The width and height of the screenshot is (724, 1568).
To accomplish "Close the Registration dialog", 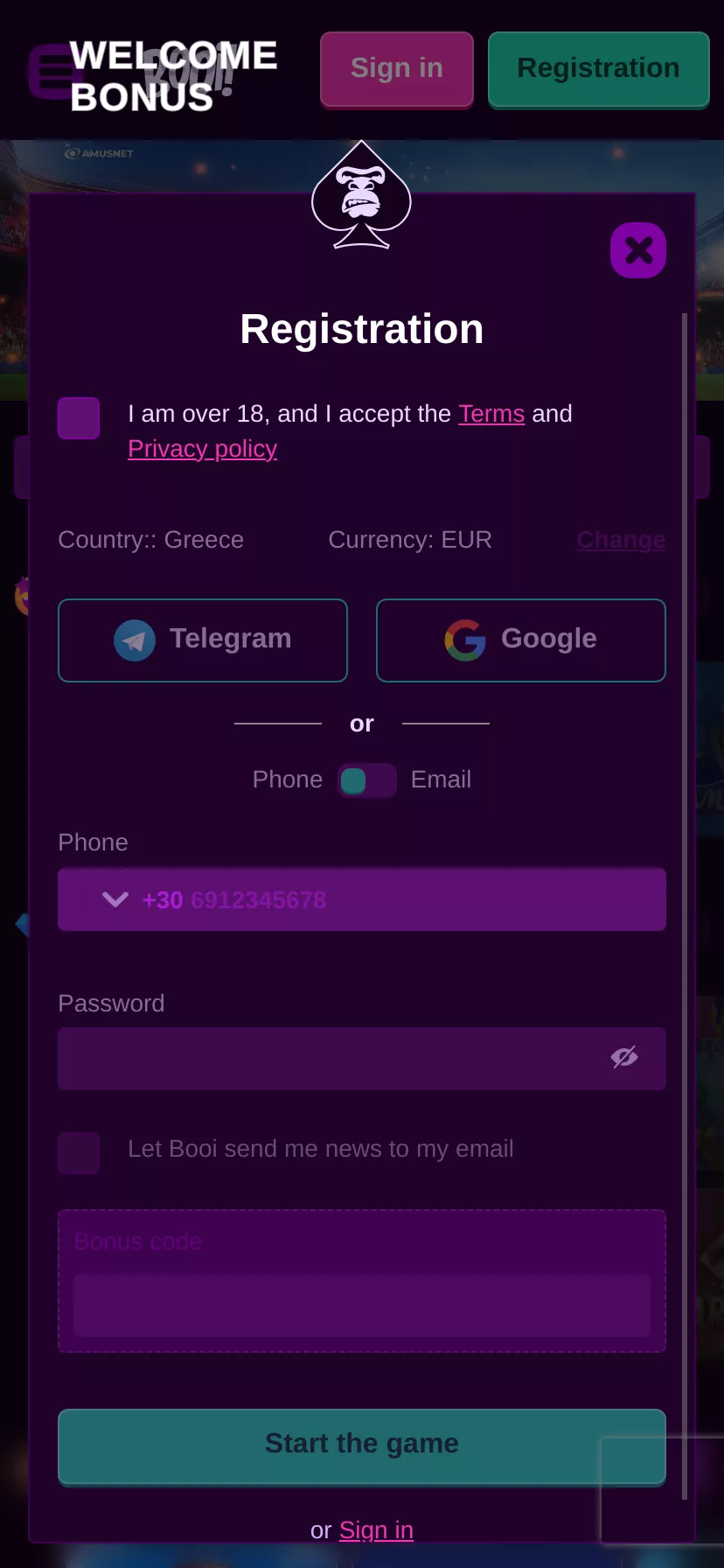I will tap(638, 250).
